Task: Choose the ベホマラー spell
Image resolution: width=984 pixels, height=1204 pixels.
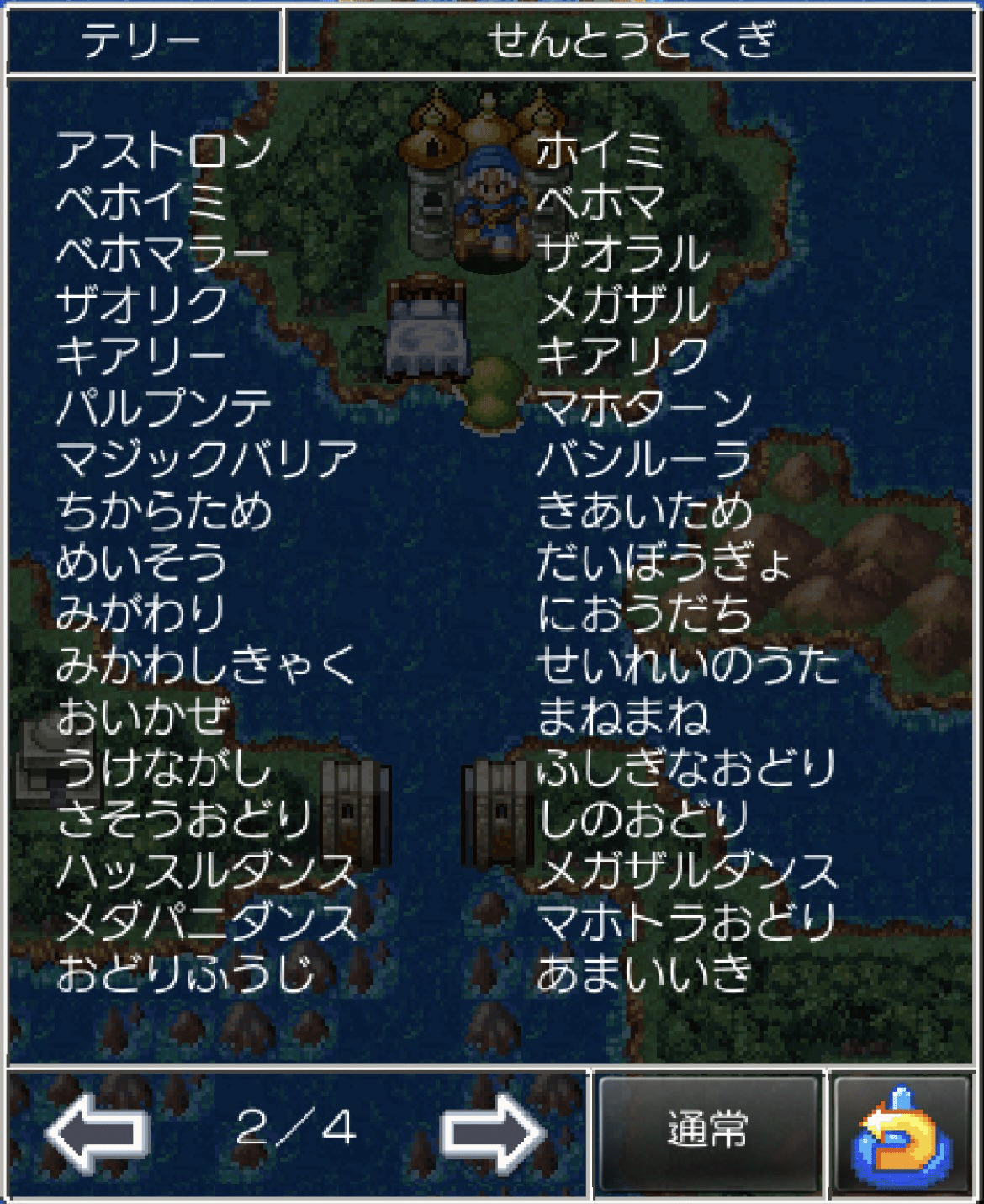Action: 162,253
